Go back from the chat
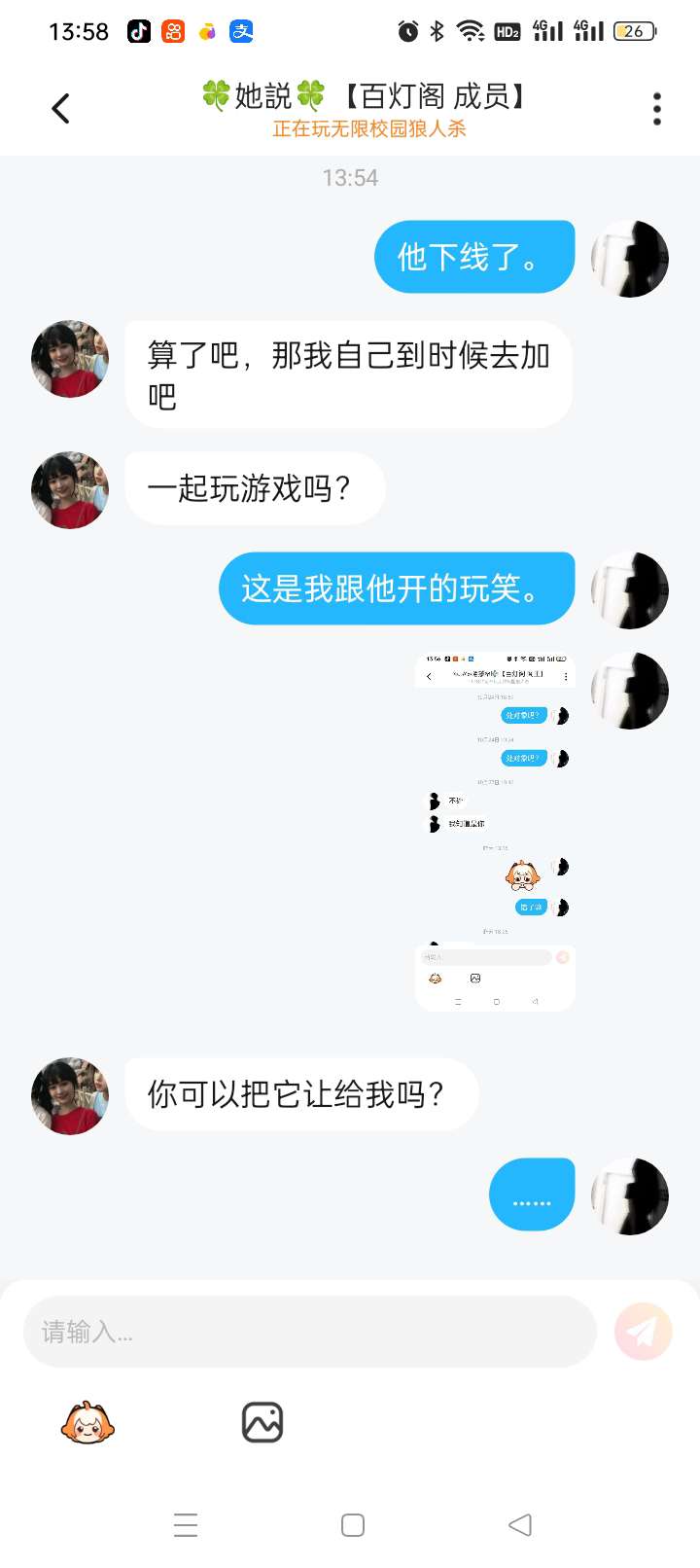Screen dimensions: 700x1568 (61, 108)
